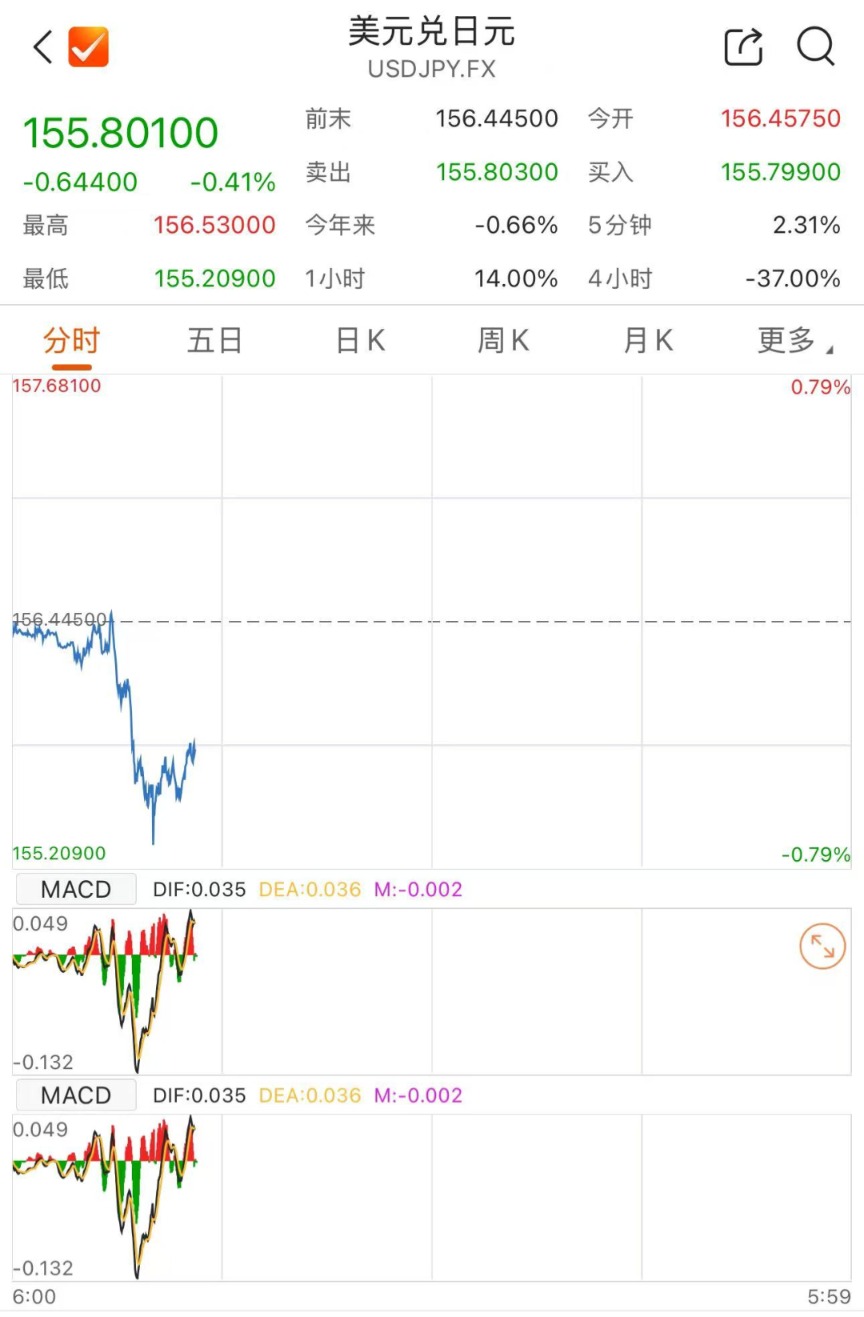Open the search magnifier icon
864x1317 pixels.
(816, 47)
